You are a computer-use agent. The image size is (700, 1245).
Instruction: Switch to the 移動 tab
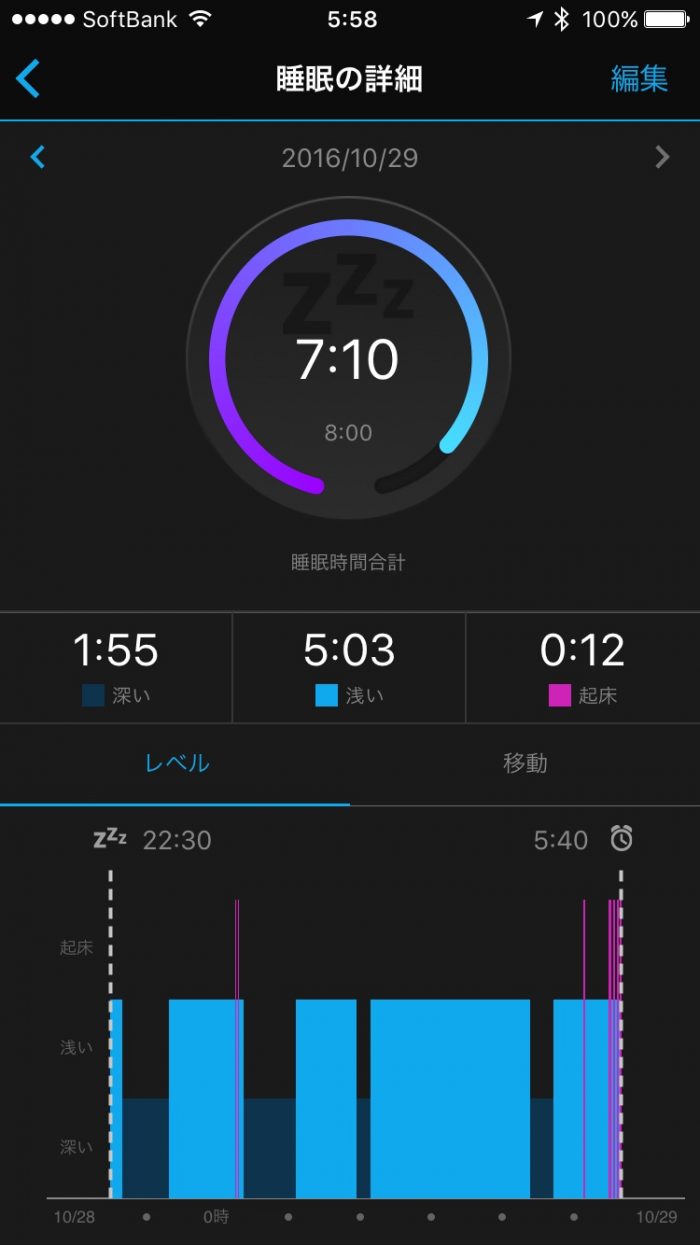(x=524, y=763)
